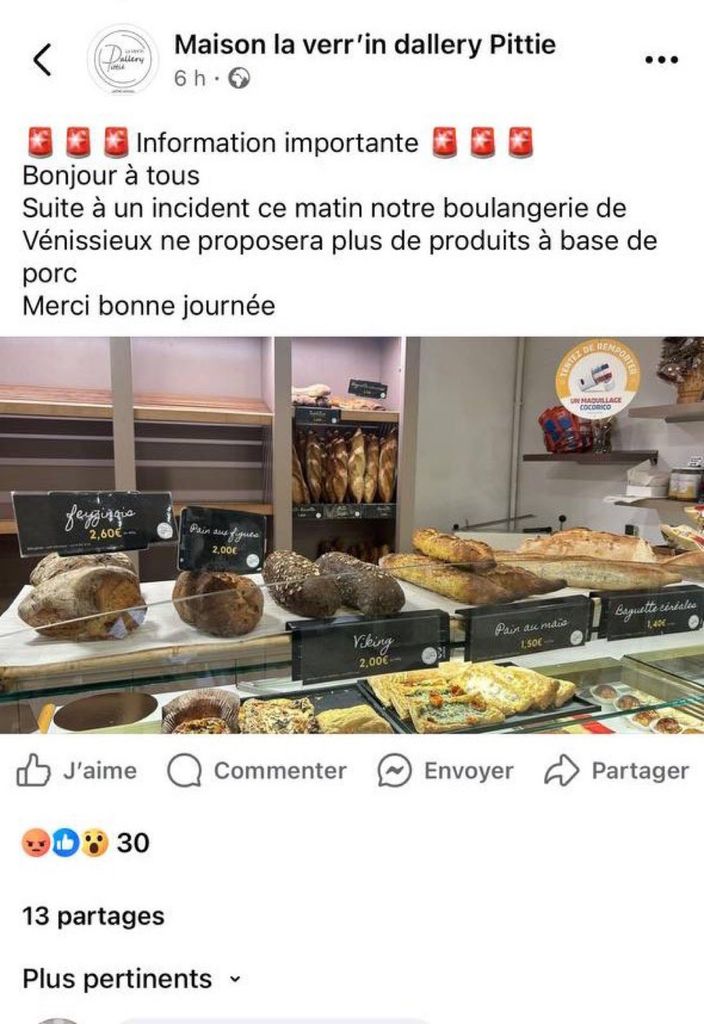Open Maison la verr'in dallery Pittie page
704x1024 pixels.
pos(365,45)
